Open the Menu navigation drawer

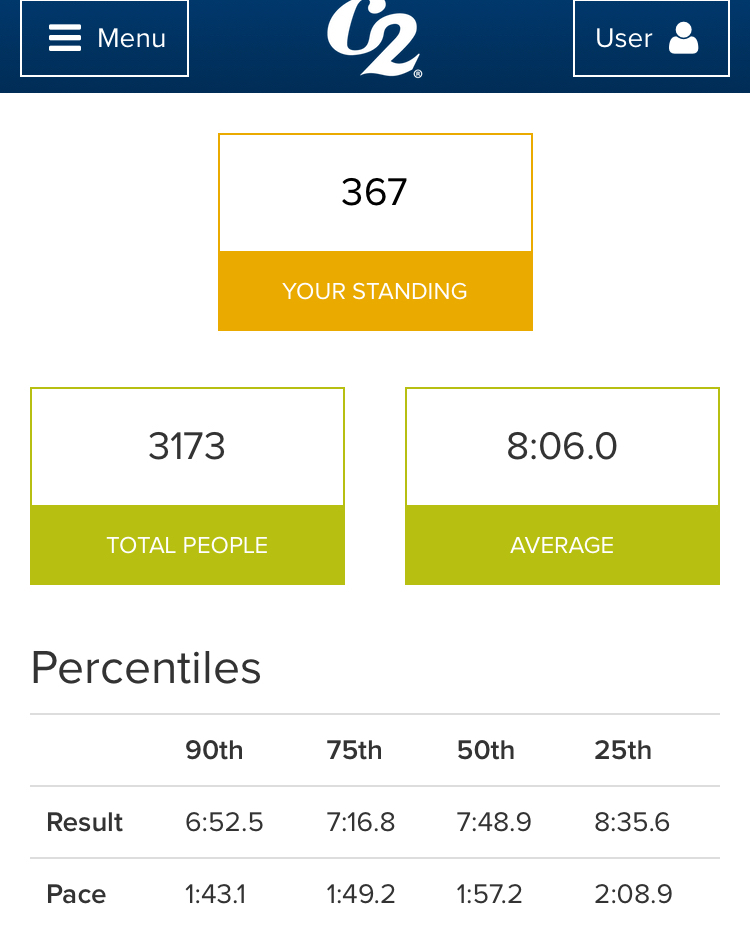point(105,39)
